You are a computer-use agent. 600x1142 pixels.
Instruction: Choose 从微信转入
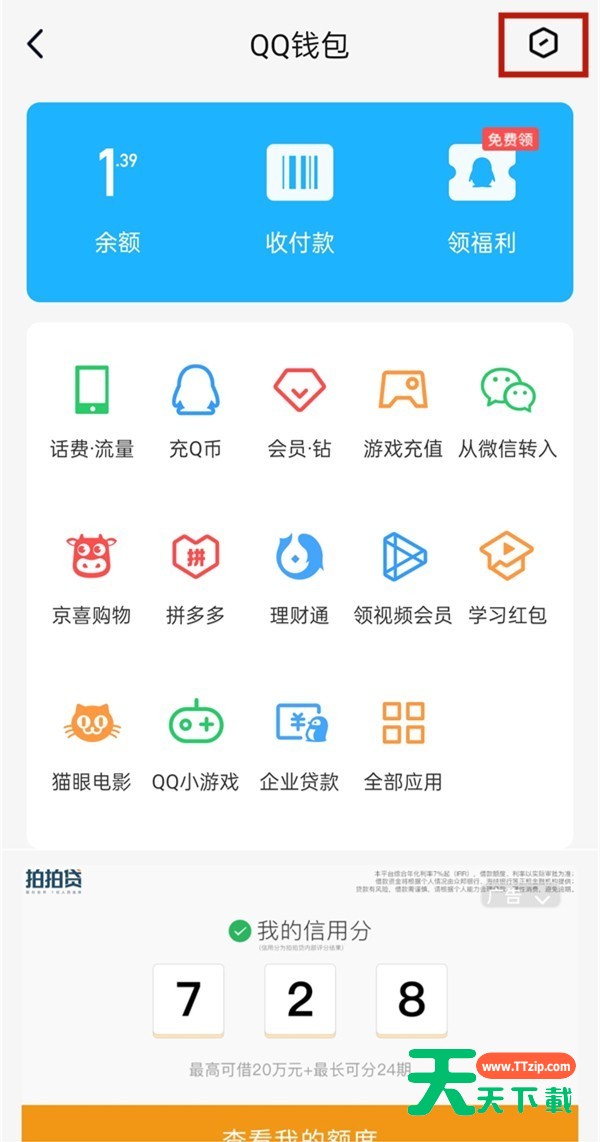(507, 411)
